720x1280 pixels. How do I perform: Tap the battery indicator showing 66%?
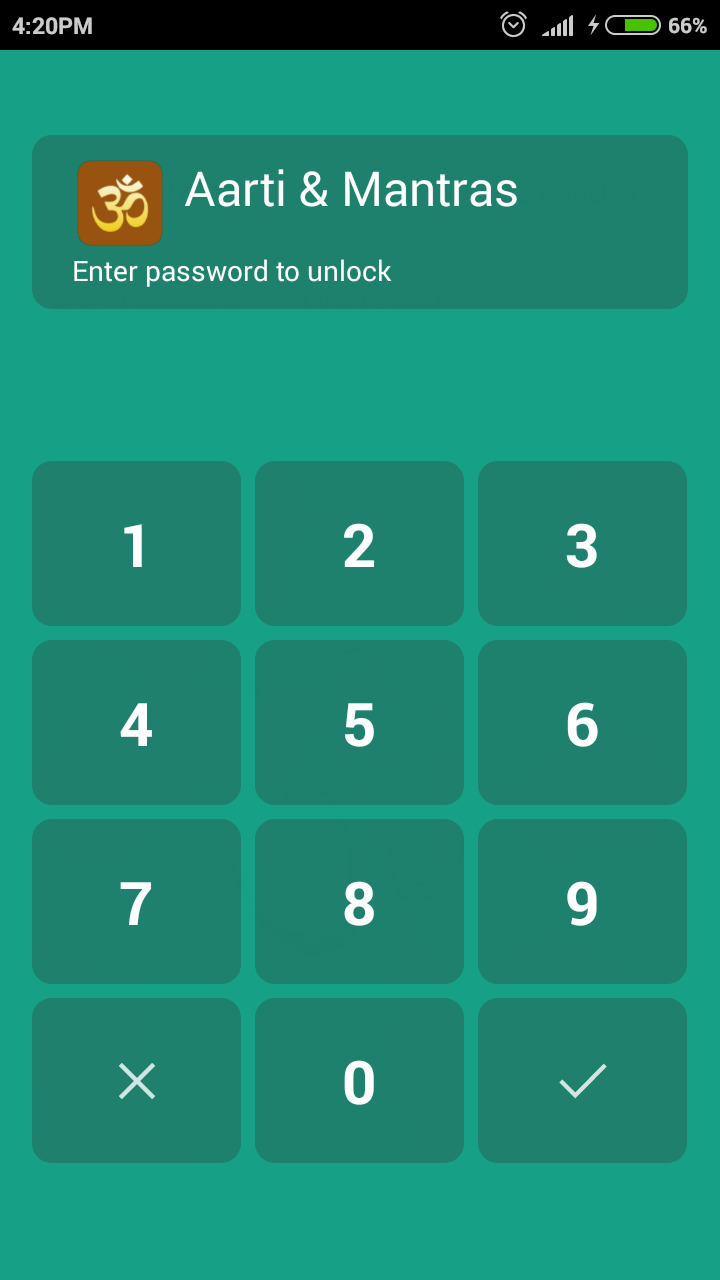pyautogui.click(x=630, y=23)
